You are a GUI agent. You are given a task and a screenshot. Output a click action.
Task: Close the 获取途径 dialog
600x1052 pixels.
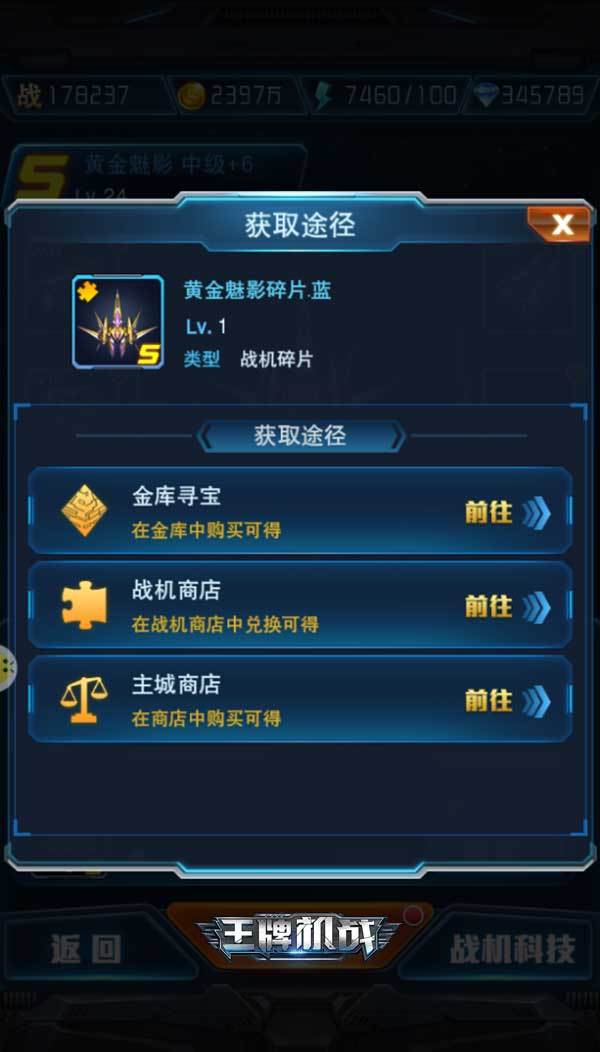[561, 225]
